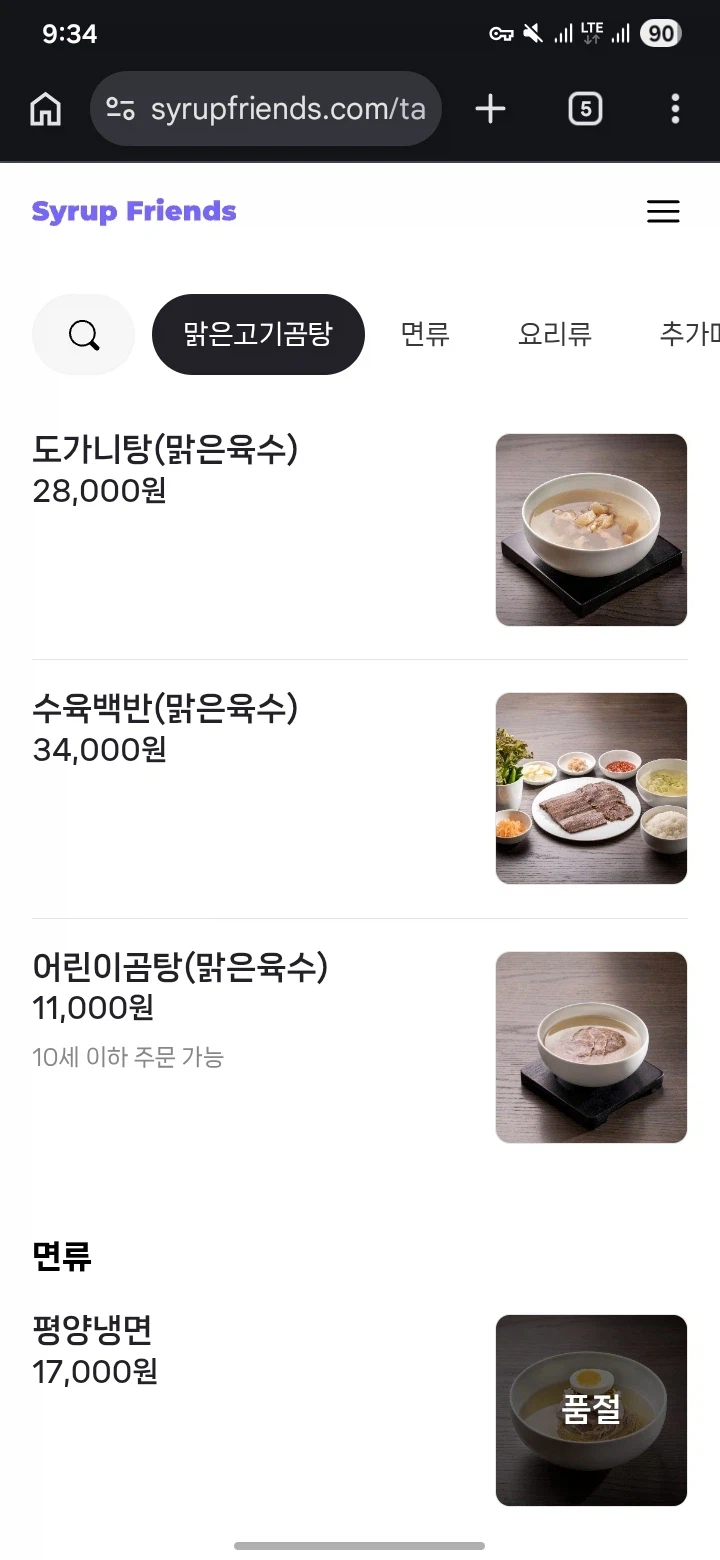The image size is (720, 1560).
Task: Select the 요리류 category
Action: [554, 334]
